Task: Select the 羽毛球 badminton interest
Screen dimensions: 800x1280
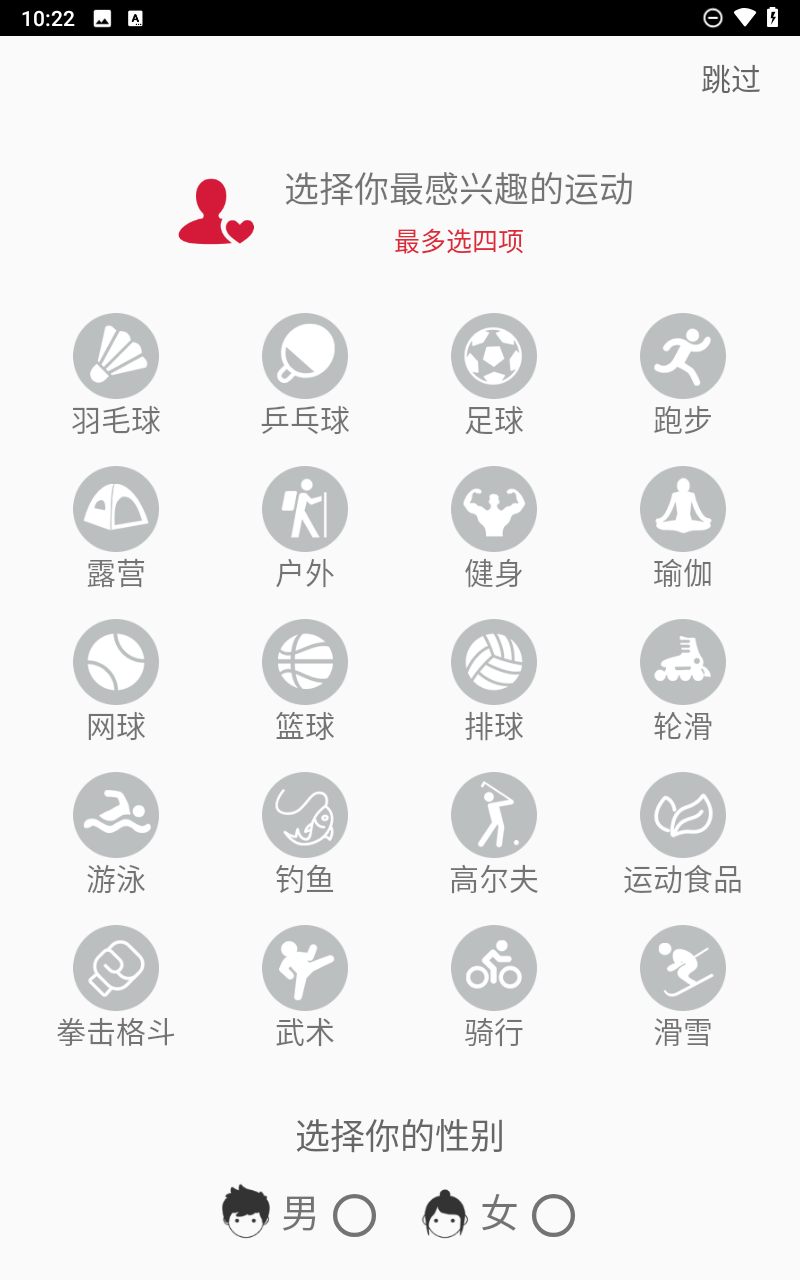Action: [x=116, y=356]
